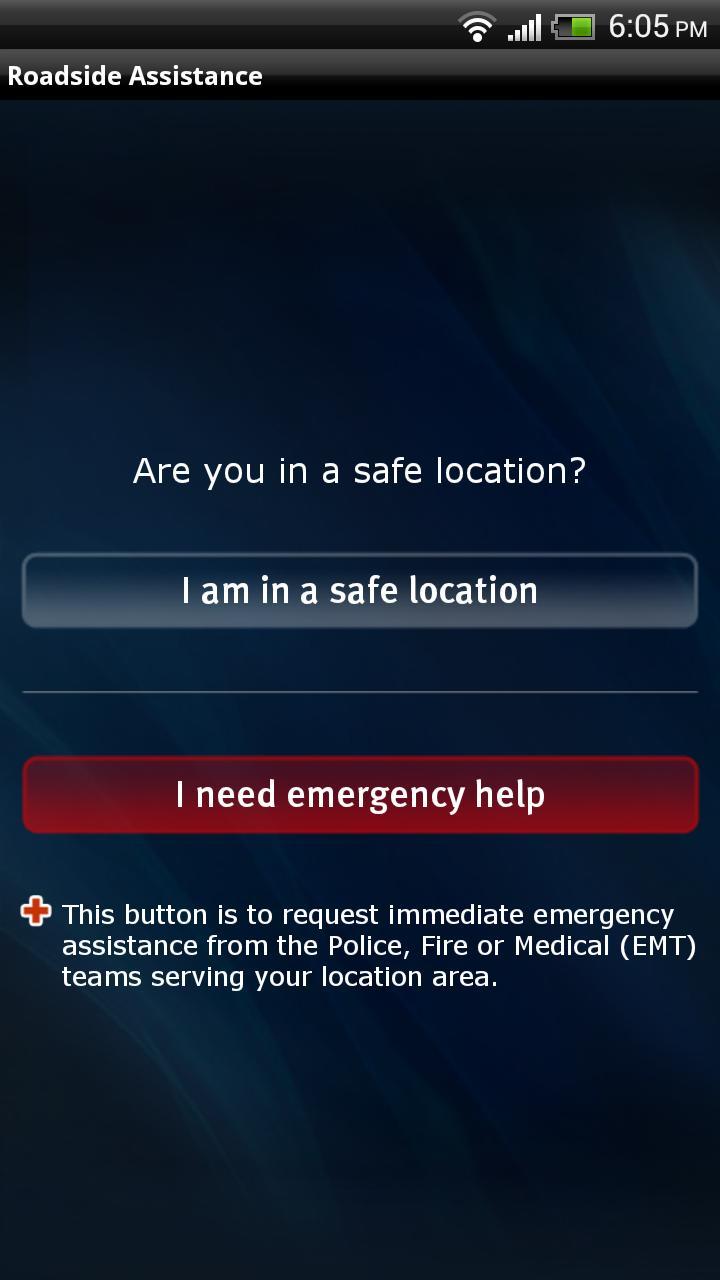Confirm 'I am in a safe location'
The width and height of the screenshot is (720, 1280).
360,591
